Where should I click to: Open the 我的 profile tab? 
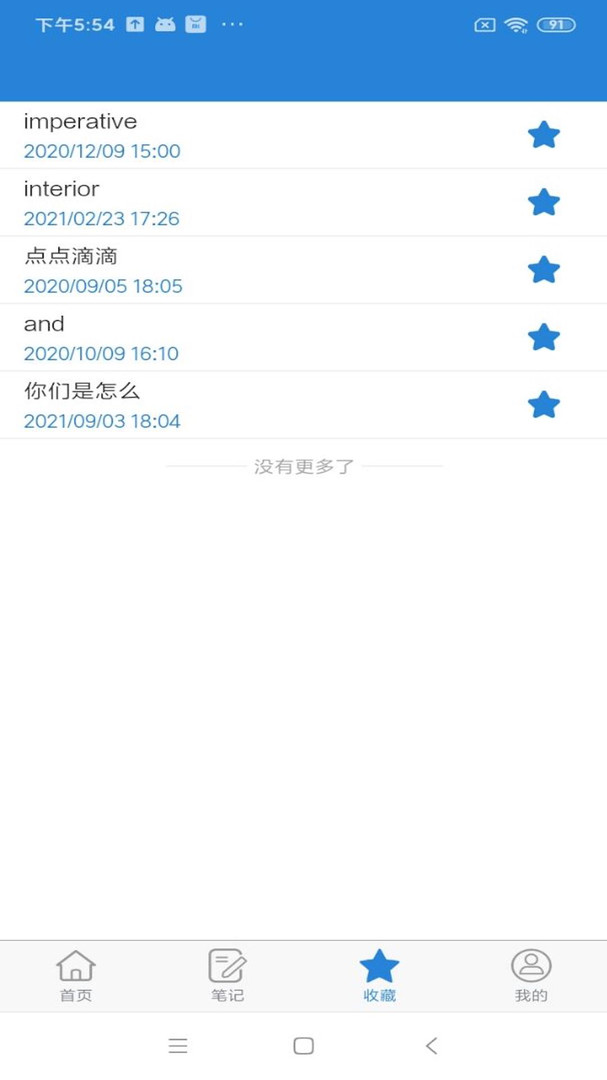pyautogui.click(x=531, y=976)
